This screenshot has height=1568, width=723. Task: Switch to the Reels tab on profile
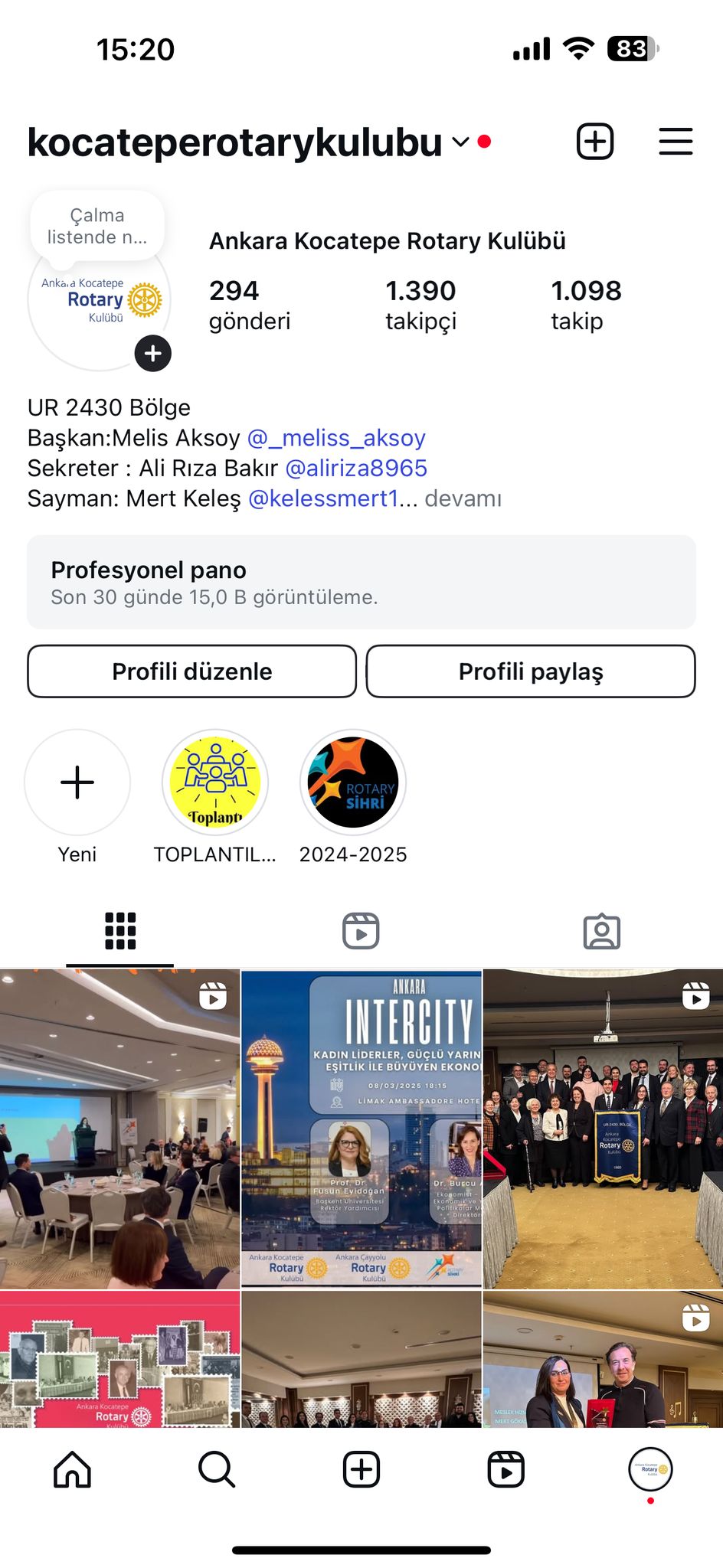click(361, 931)
